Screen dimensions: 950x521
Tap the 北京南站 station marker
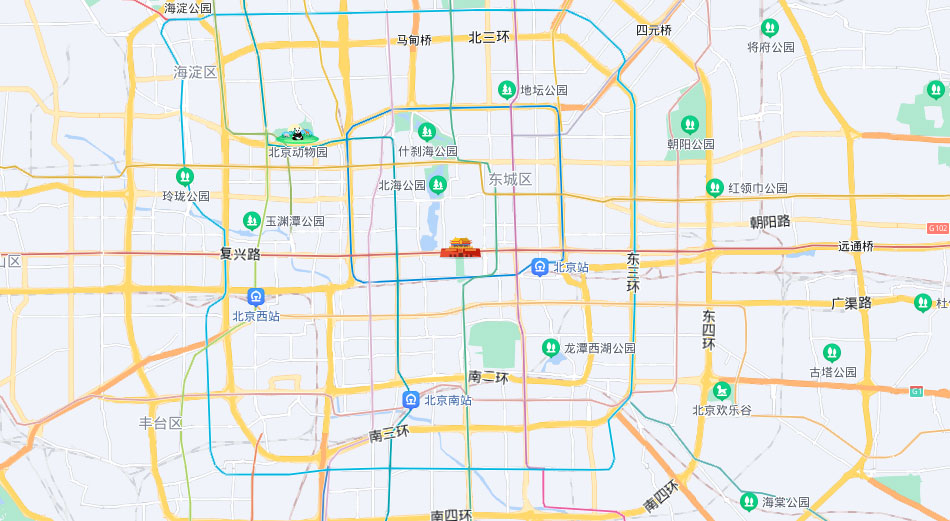pos(410,400)
